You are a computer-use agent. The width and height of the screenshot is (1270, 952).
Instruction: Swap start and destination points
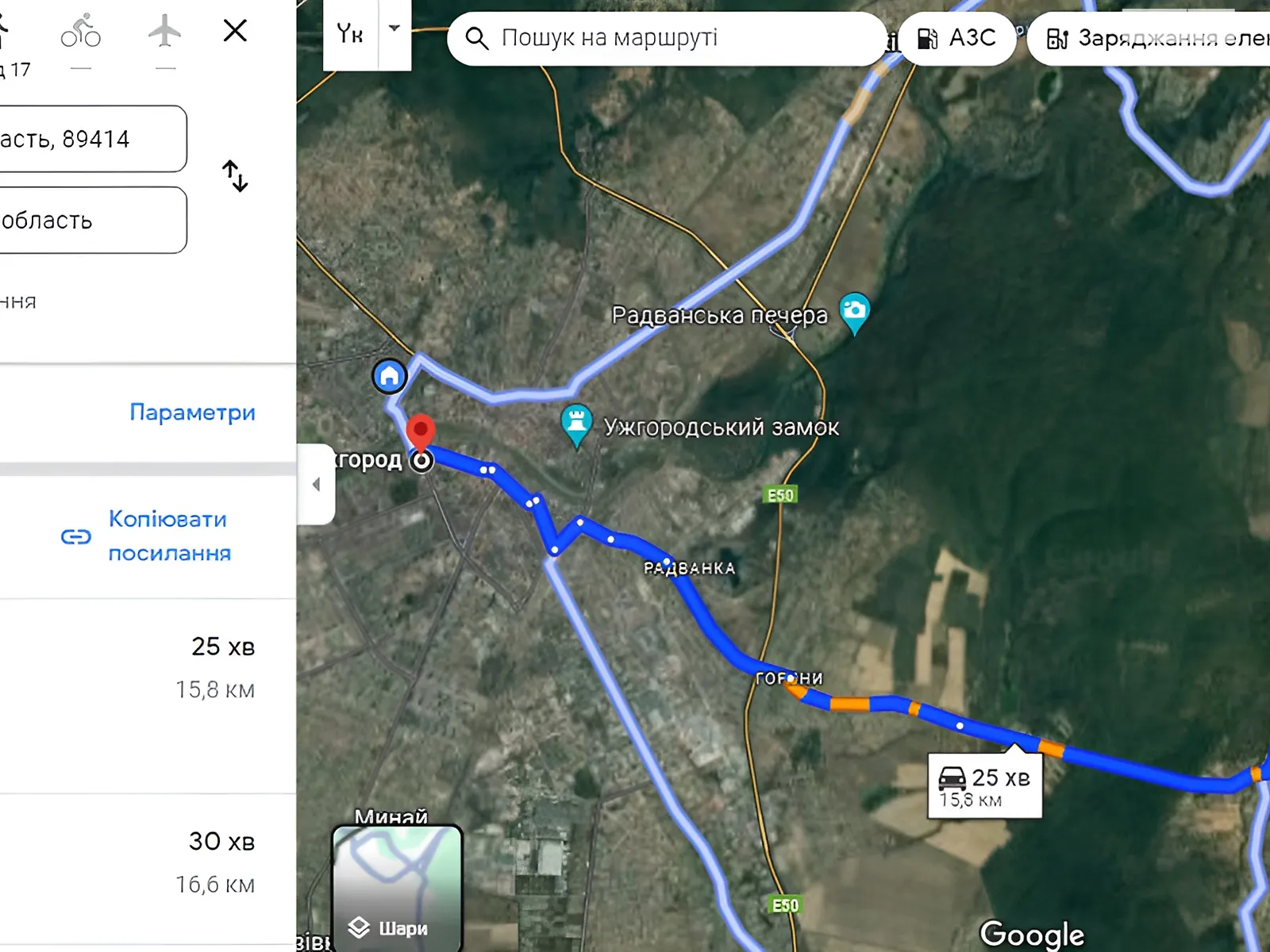tap(235, 176)
